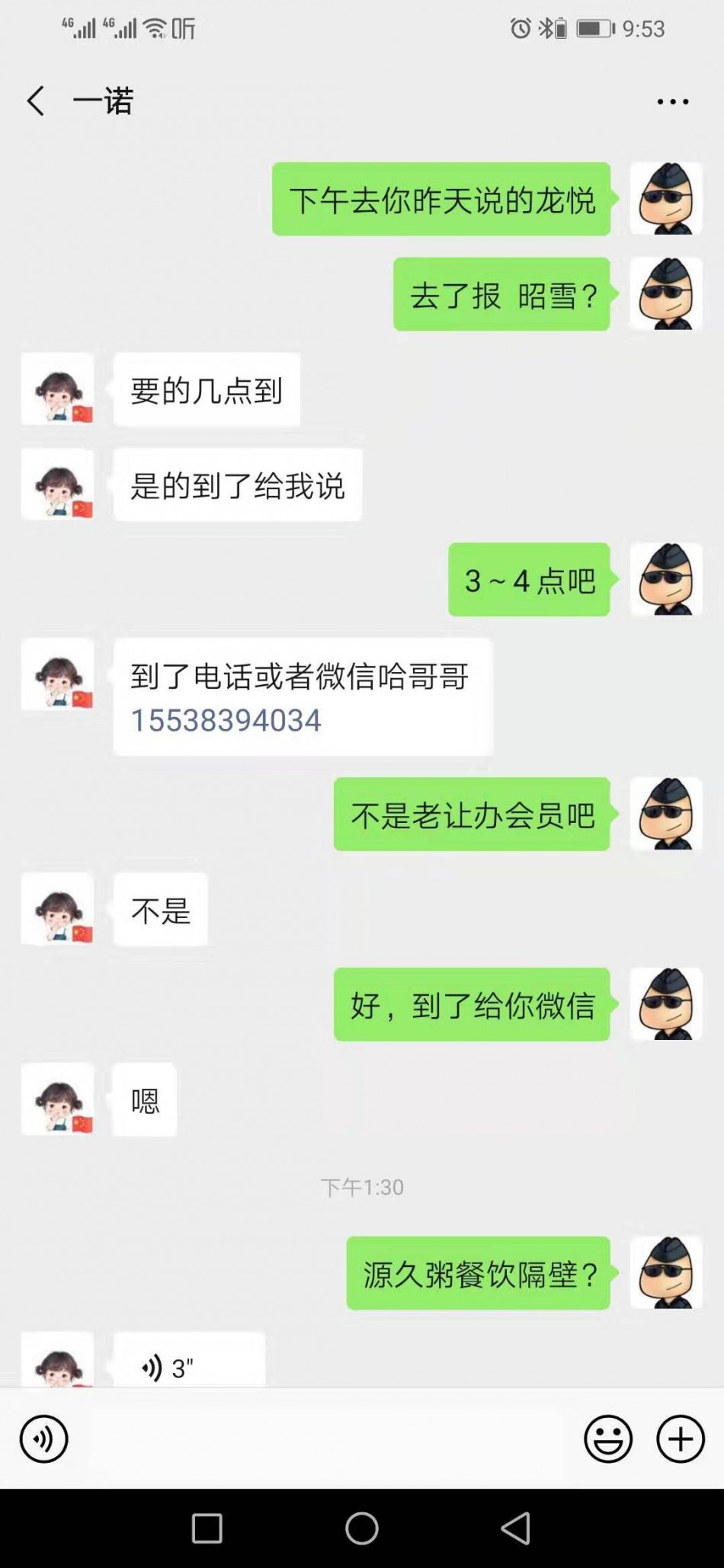Go to the system home screen
The width and height of the screenshot is (724, 1568).
(x=362, y=1528)
